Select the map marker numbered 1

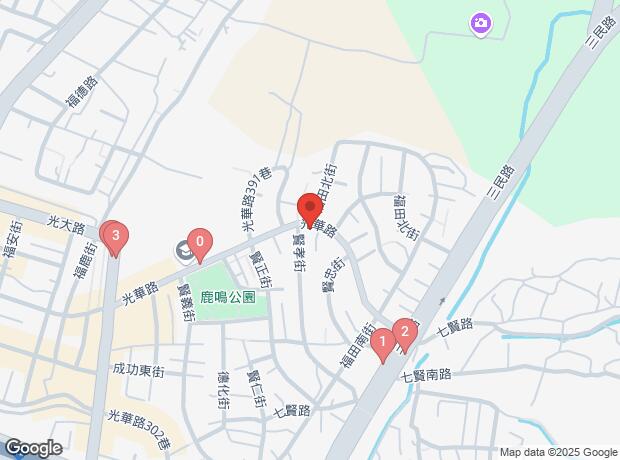pyautogui.click(x=381, y=344)
